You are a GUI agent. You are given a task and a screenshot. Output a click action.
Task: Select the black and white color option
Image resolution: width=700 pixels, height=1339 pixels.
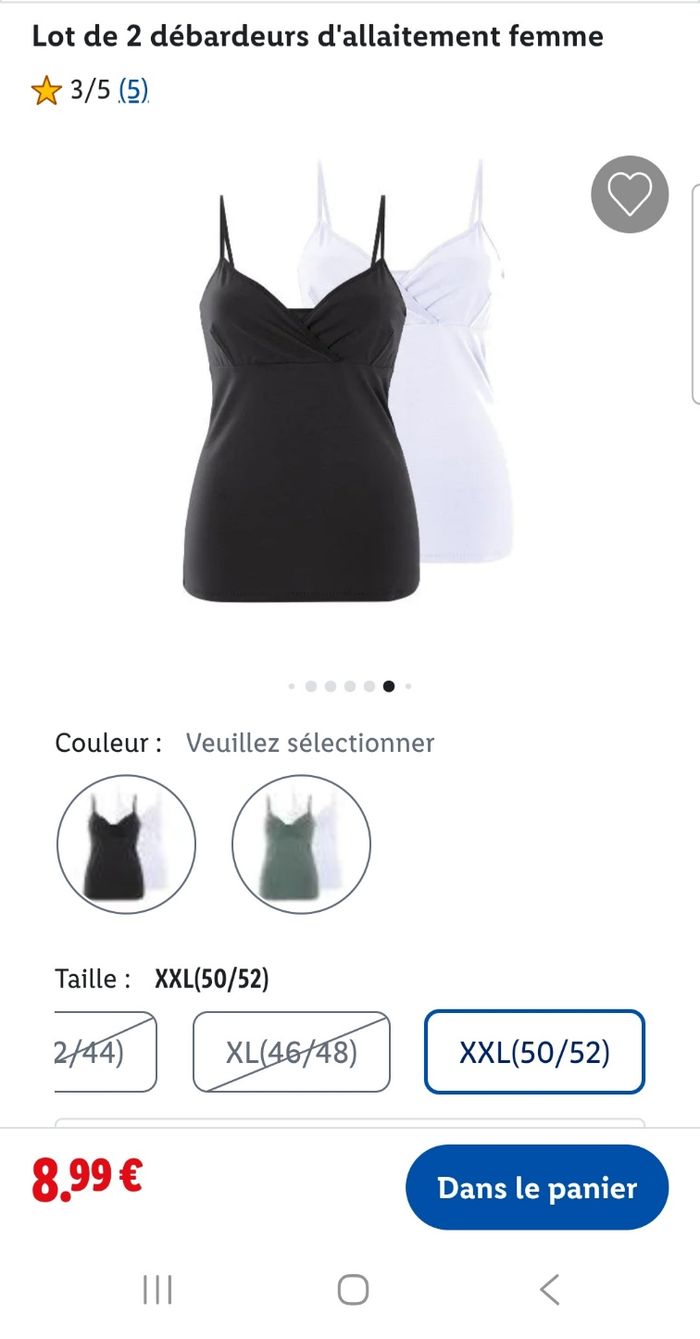coord(126,844)
